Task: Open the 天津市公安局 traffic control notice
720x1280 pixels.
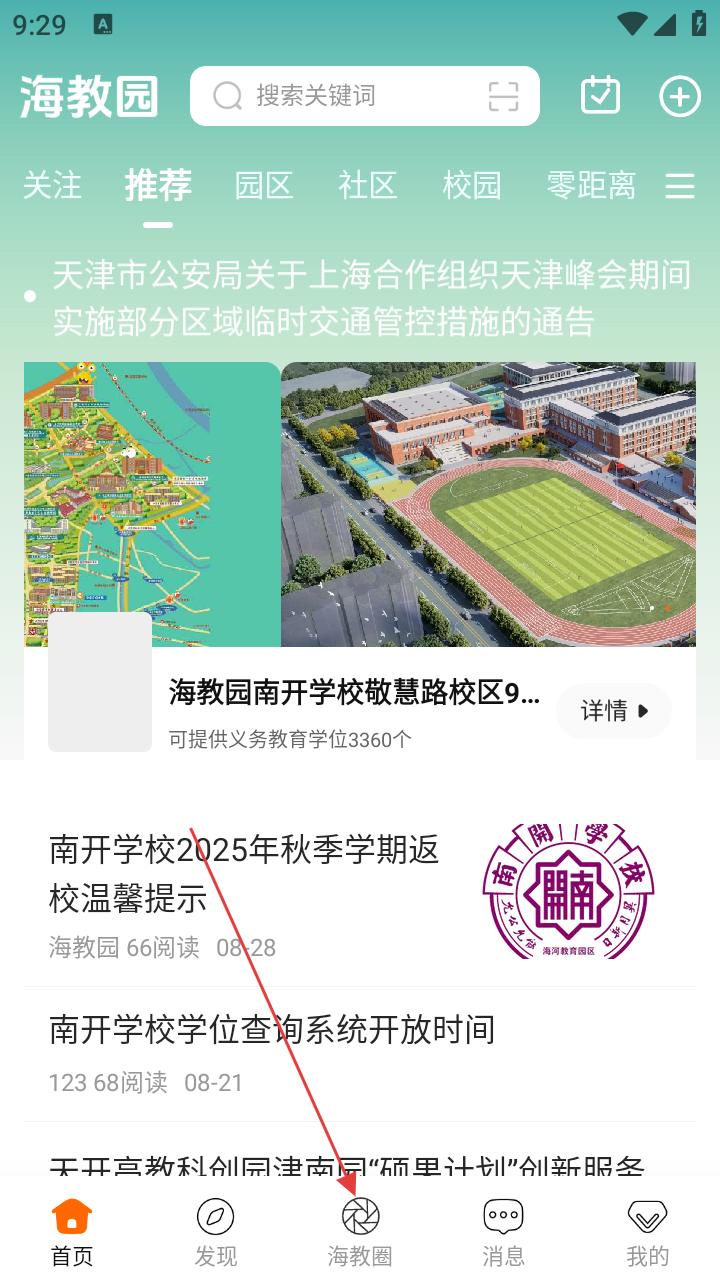Action: coord(372,297)
